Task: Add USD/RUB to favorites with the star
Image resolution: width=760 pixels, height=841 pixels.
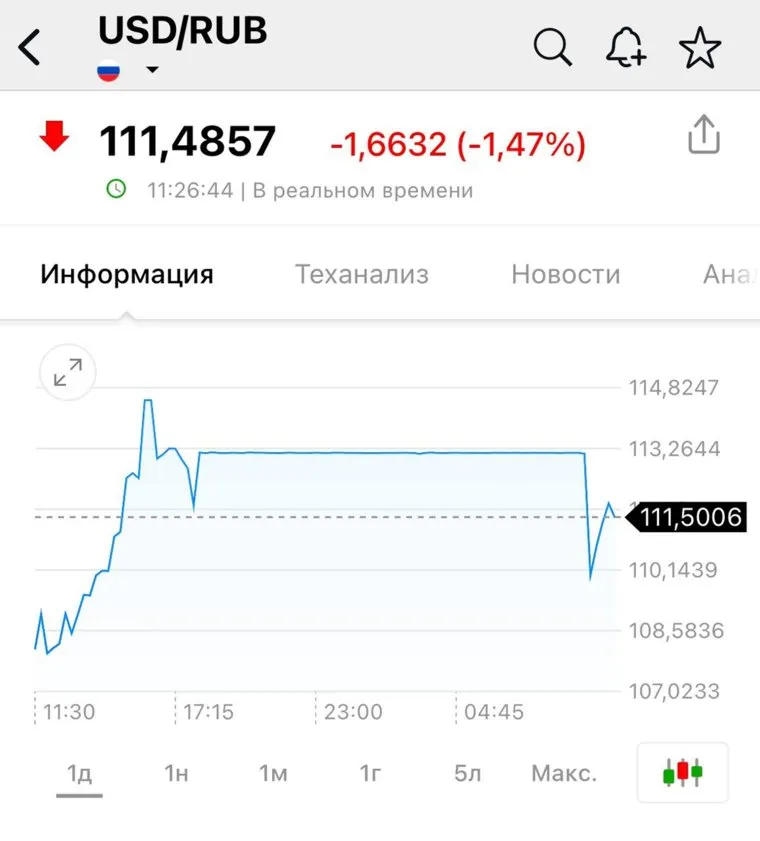Action: point(699,47)
